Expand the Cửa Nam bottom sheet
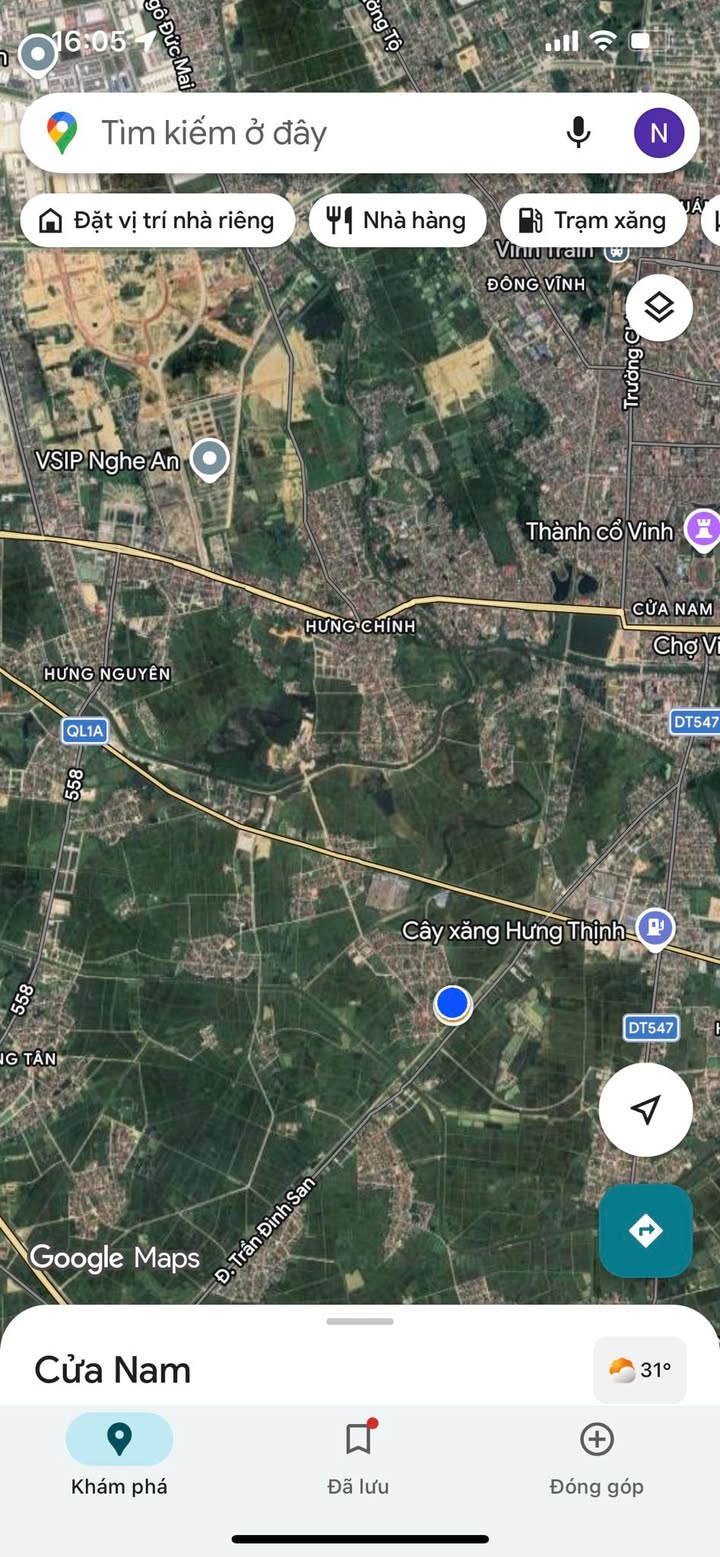Image resolution: width=720 pixels, height=1557 pixels. (360, 1322)
